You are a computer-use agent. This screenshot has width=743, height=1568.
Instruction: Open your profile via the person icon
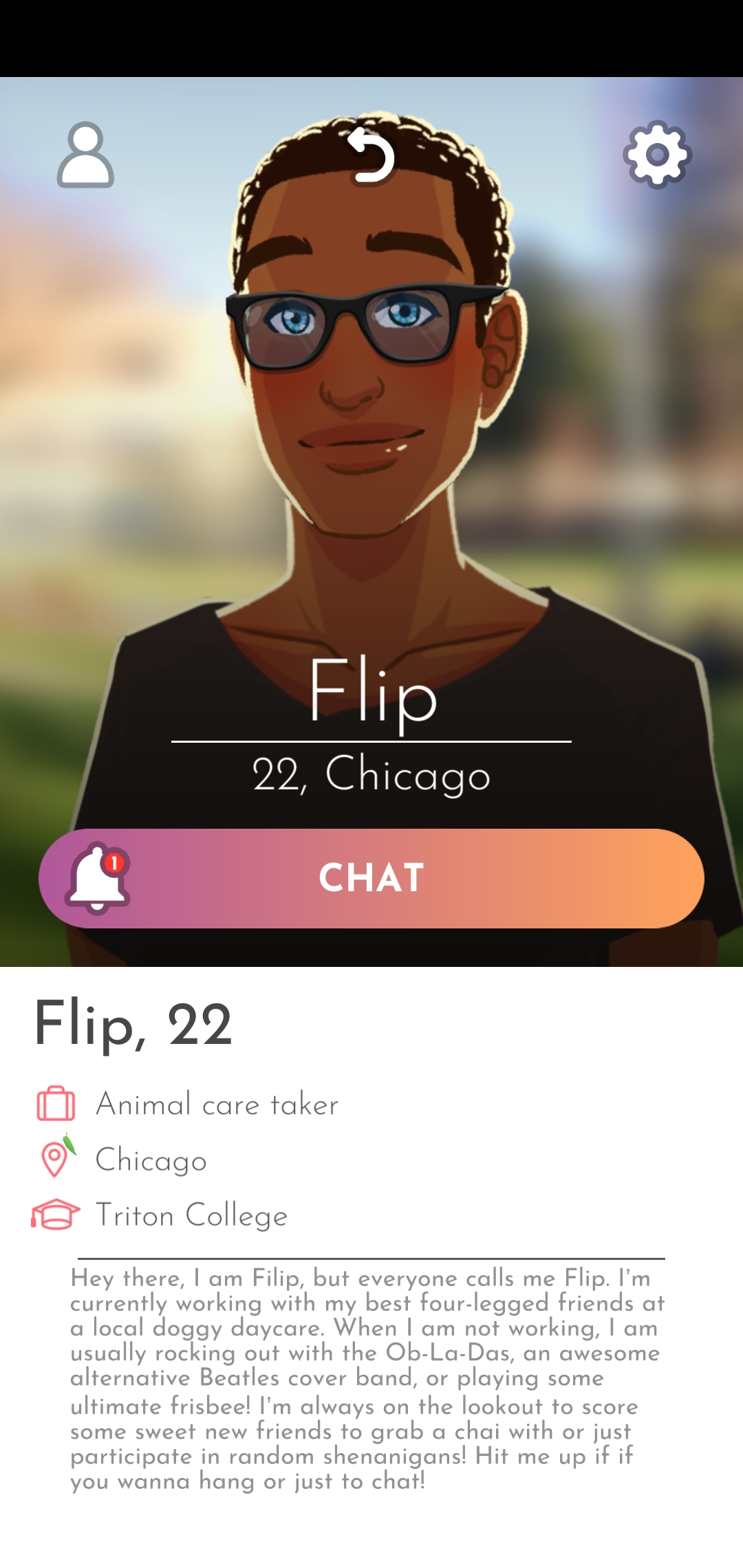(x=85, y=155)
